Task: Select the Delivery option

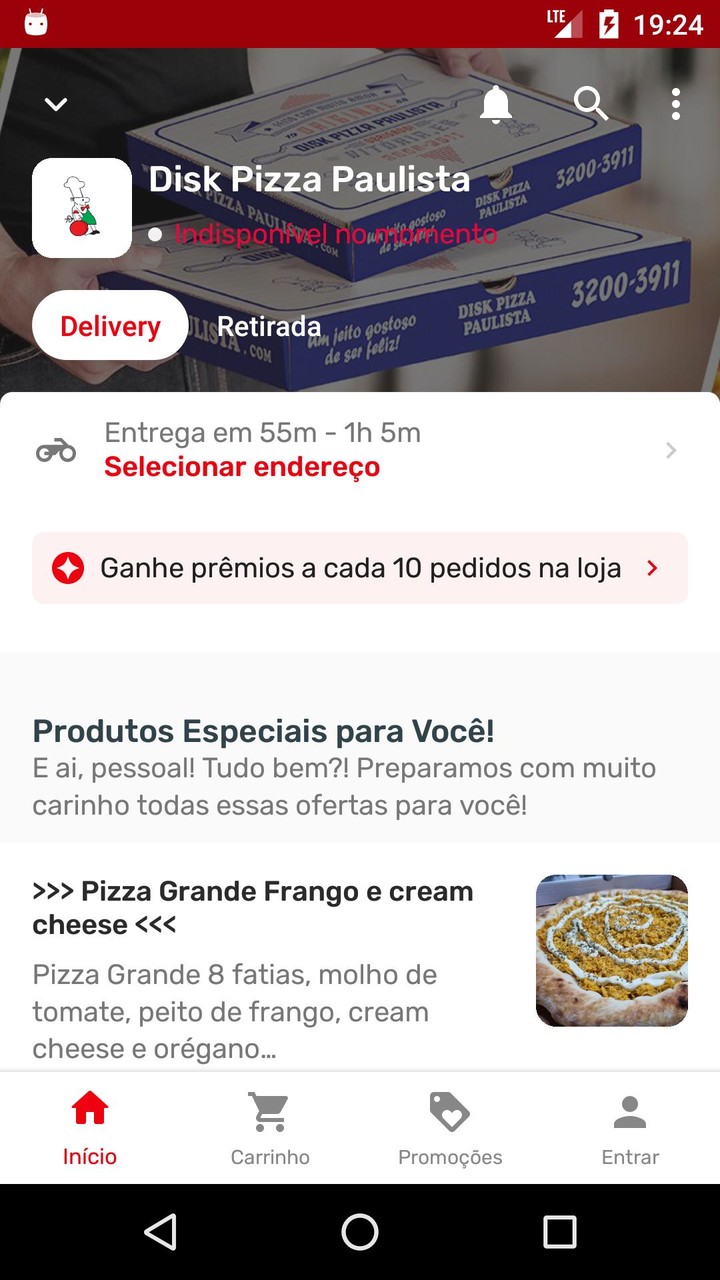Action: pyautogui.click(x=110, y=326)
